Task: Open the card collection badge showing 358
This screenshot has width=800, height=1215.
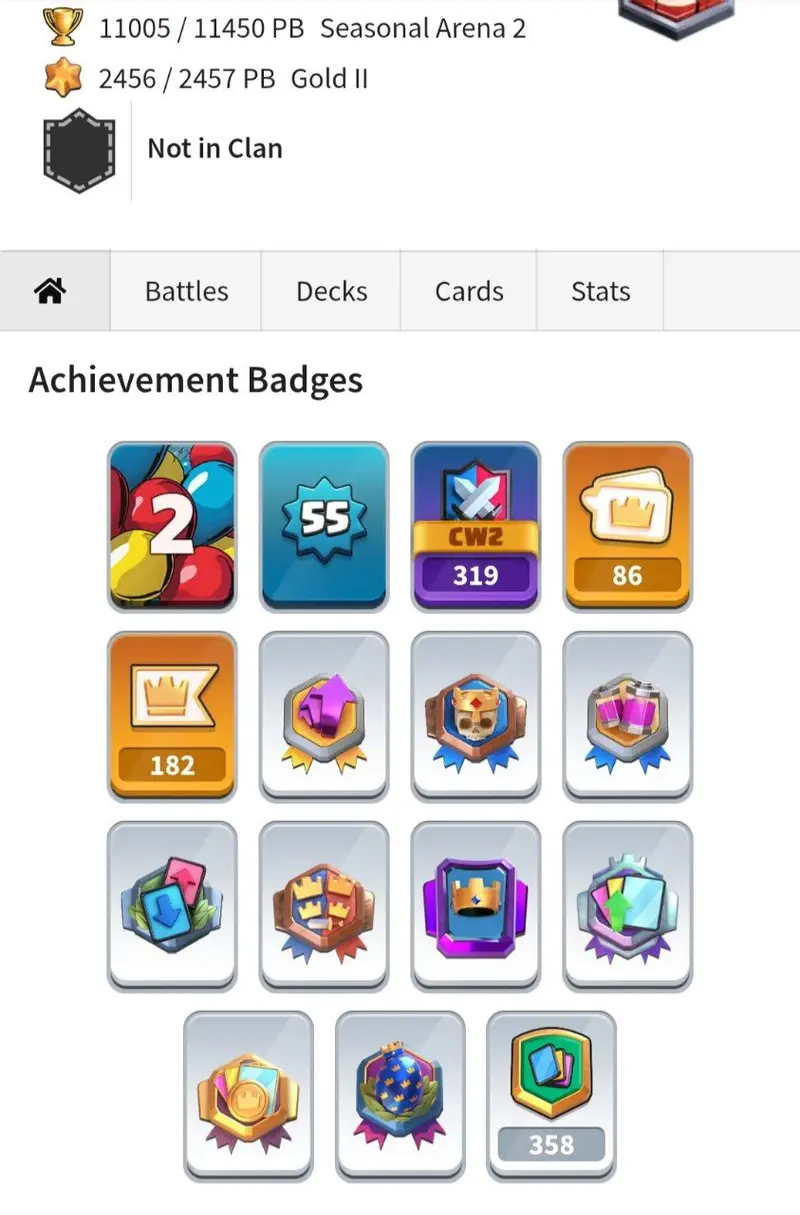Action: (551, 1096)
